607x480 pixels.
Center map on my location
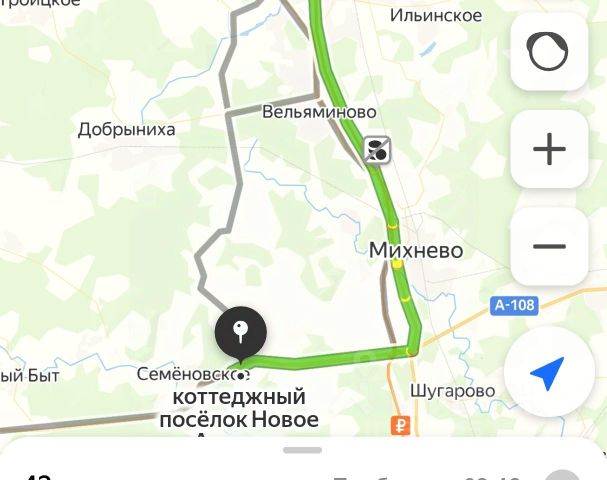[547, 375]
